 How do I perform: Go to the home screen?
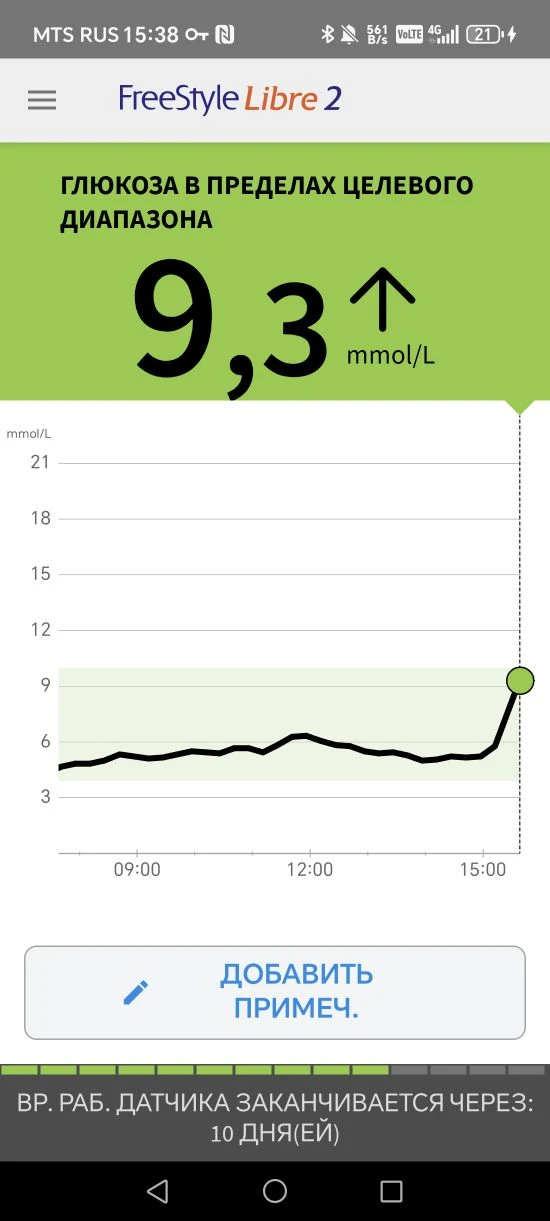pyautogui.click(x=275, y=1191)
